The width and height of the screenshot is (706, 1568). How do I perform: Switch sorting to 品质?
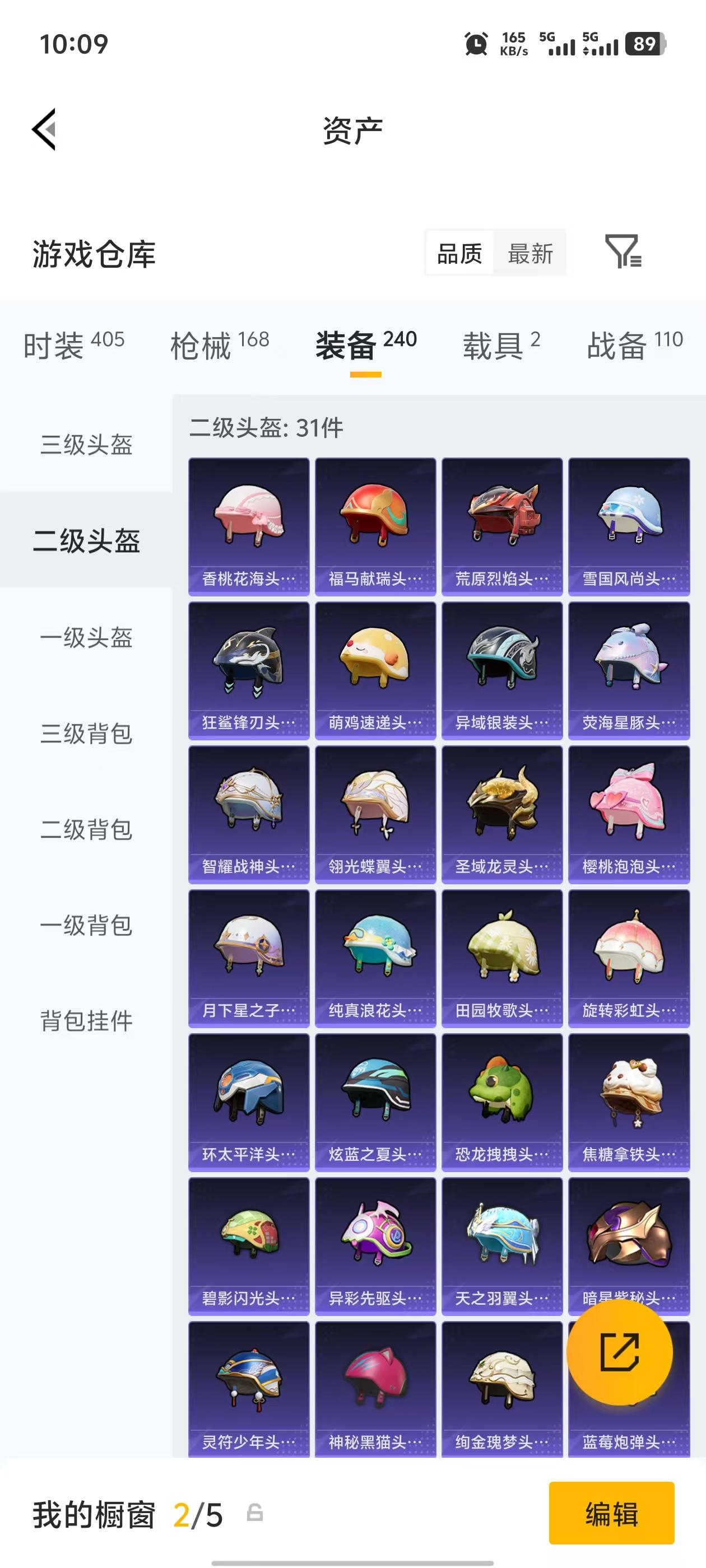[x=460, y=254]
